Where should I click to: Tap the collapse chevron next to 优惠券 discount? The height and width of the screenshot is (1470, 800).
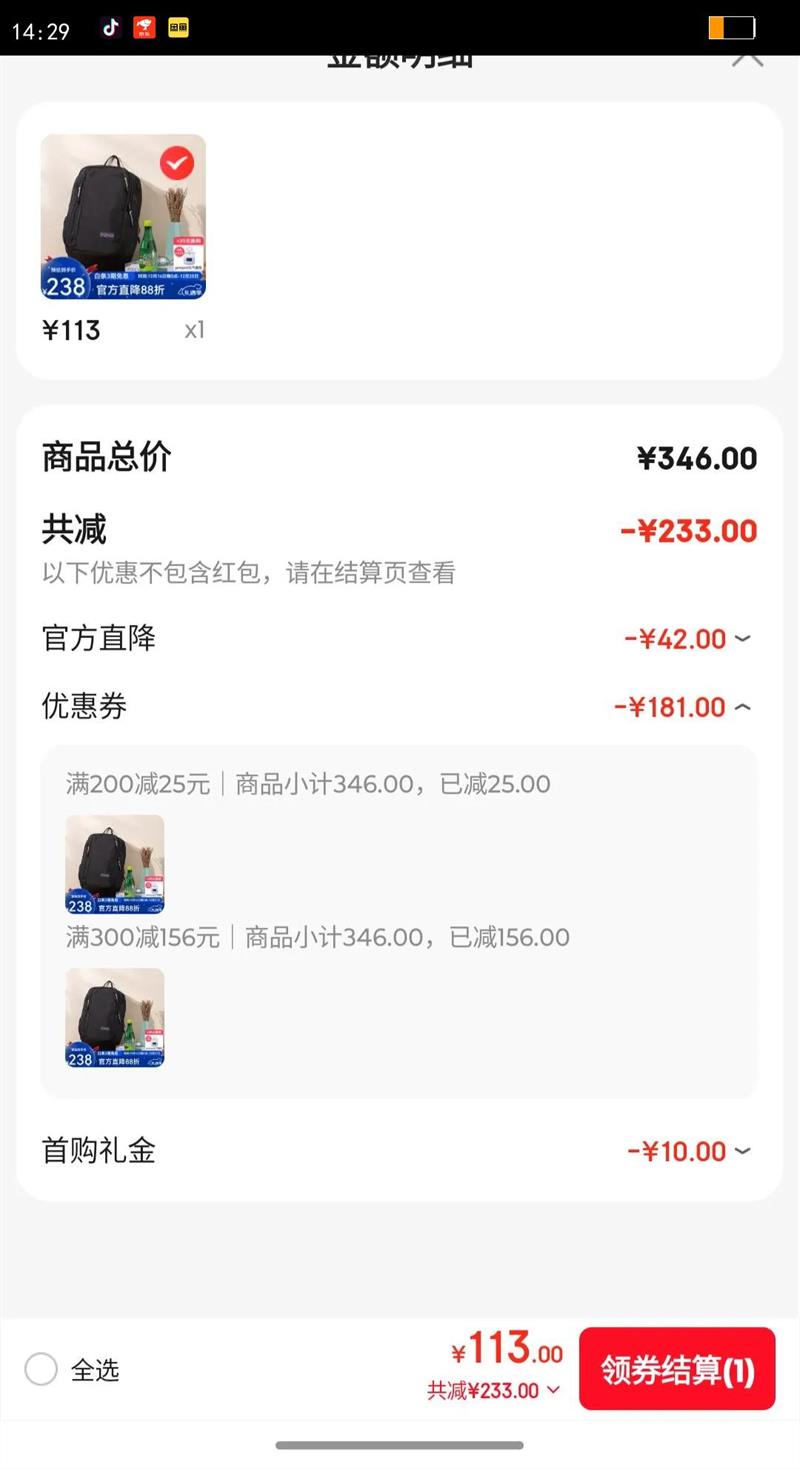point(741,707)
